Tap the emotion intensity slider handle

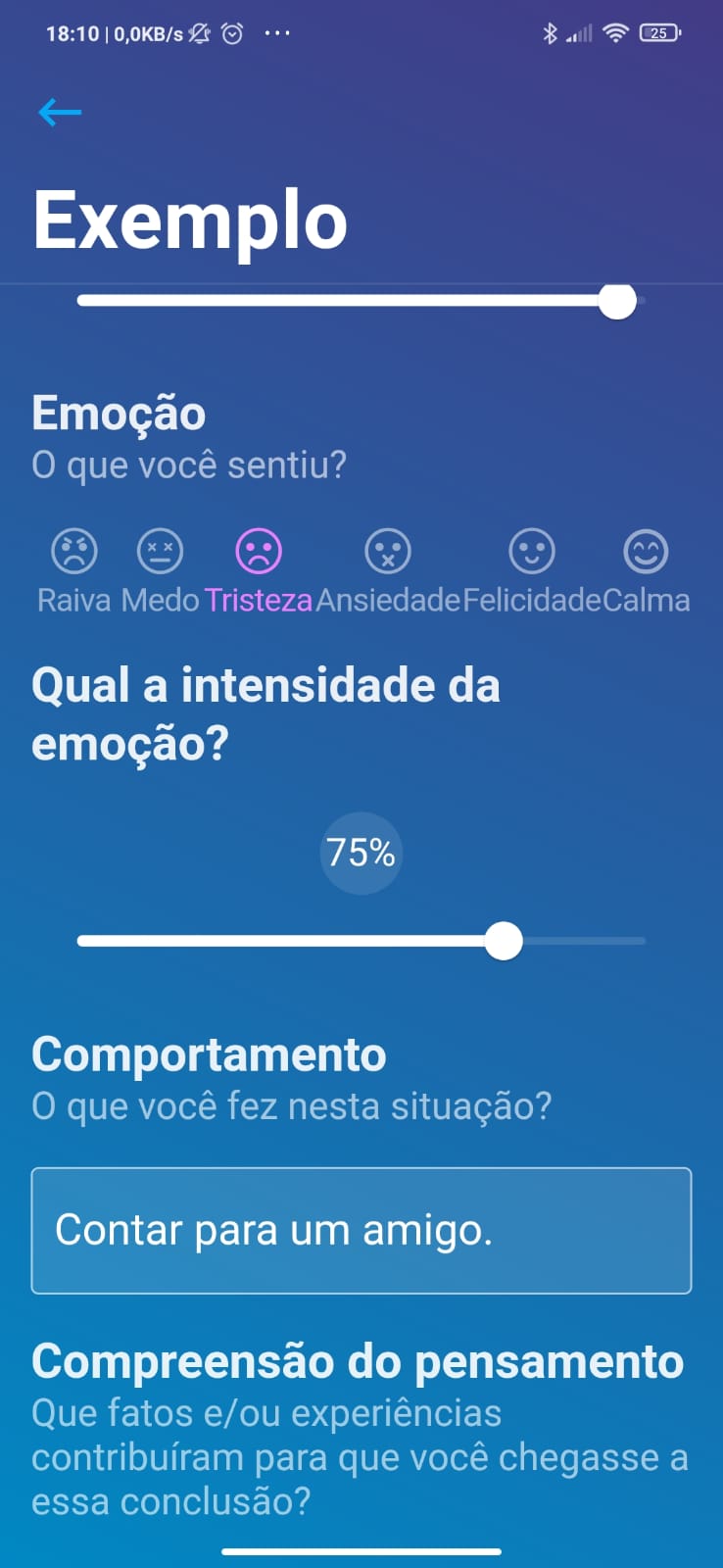click(504, 941)
